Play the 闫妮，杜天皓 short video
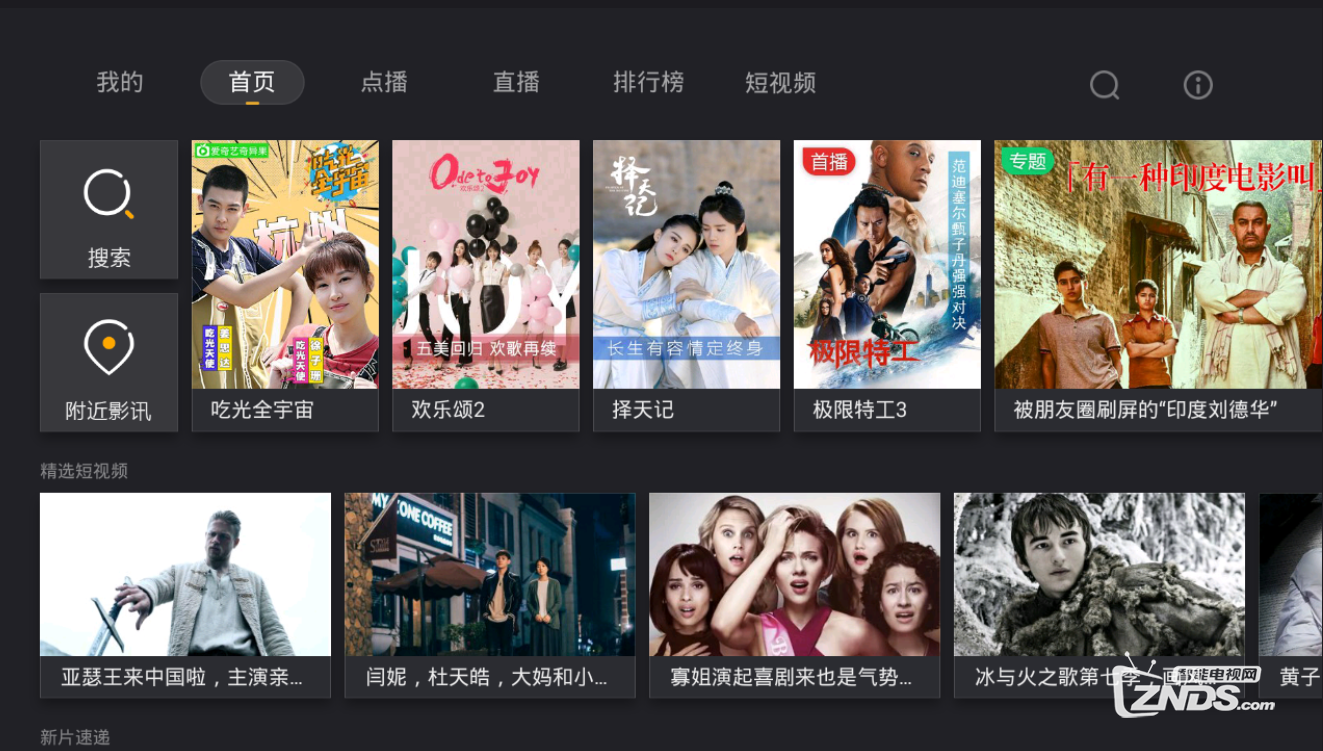1323x751 pixels. tap(490, 594)
